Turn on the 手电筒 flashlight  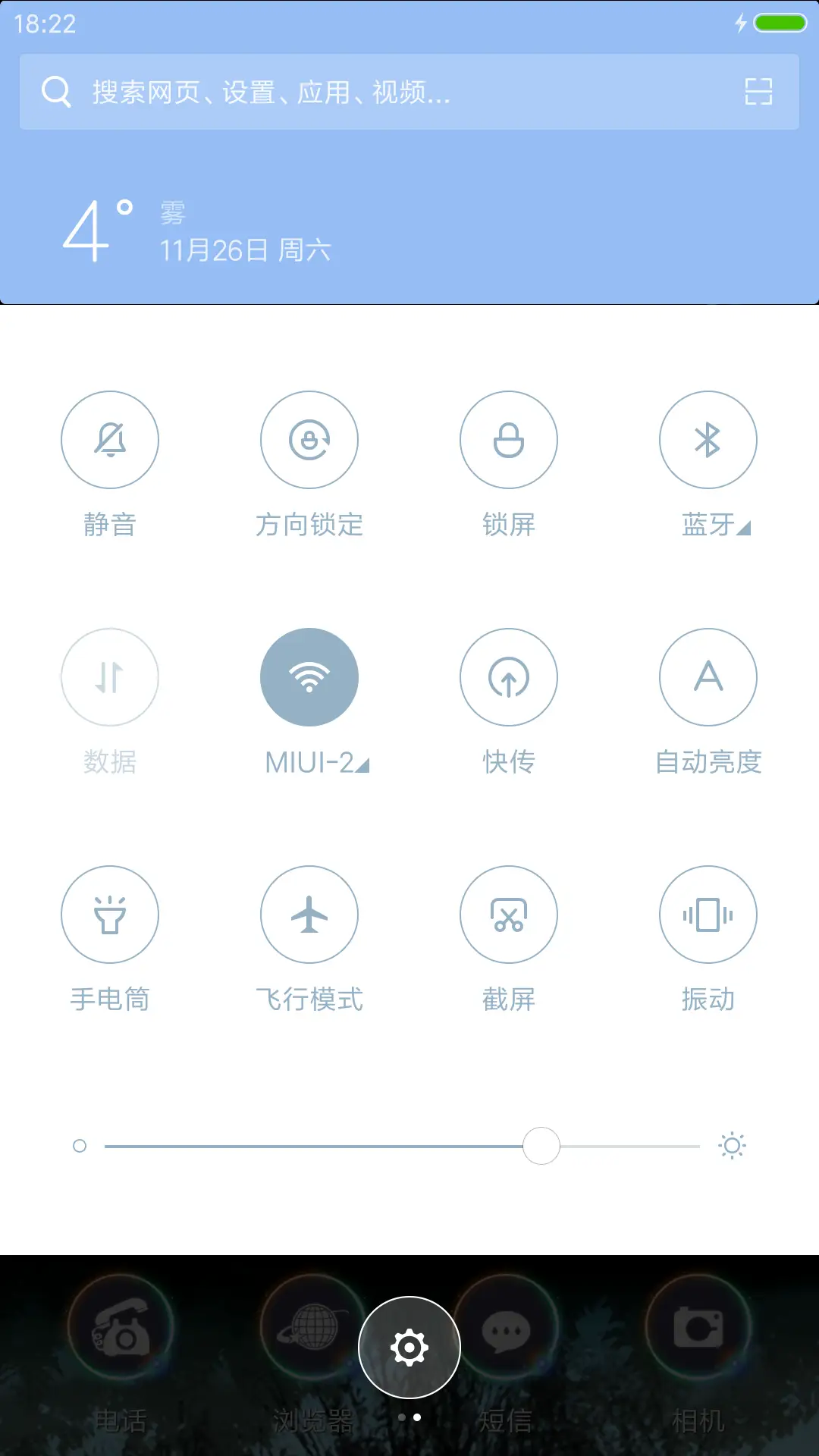(110, 915)
